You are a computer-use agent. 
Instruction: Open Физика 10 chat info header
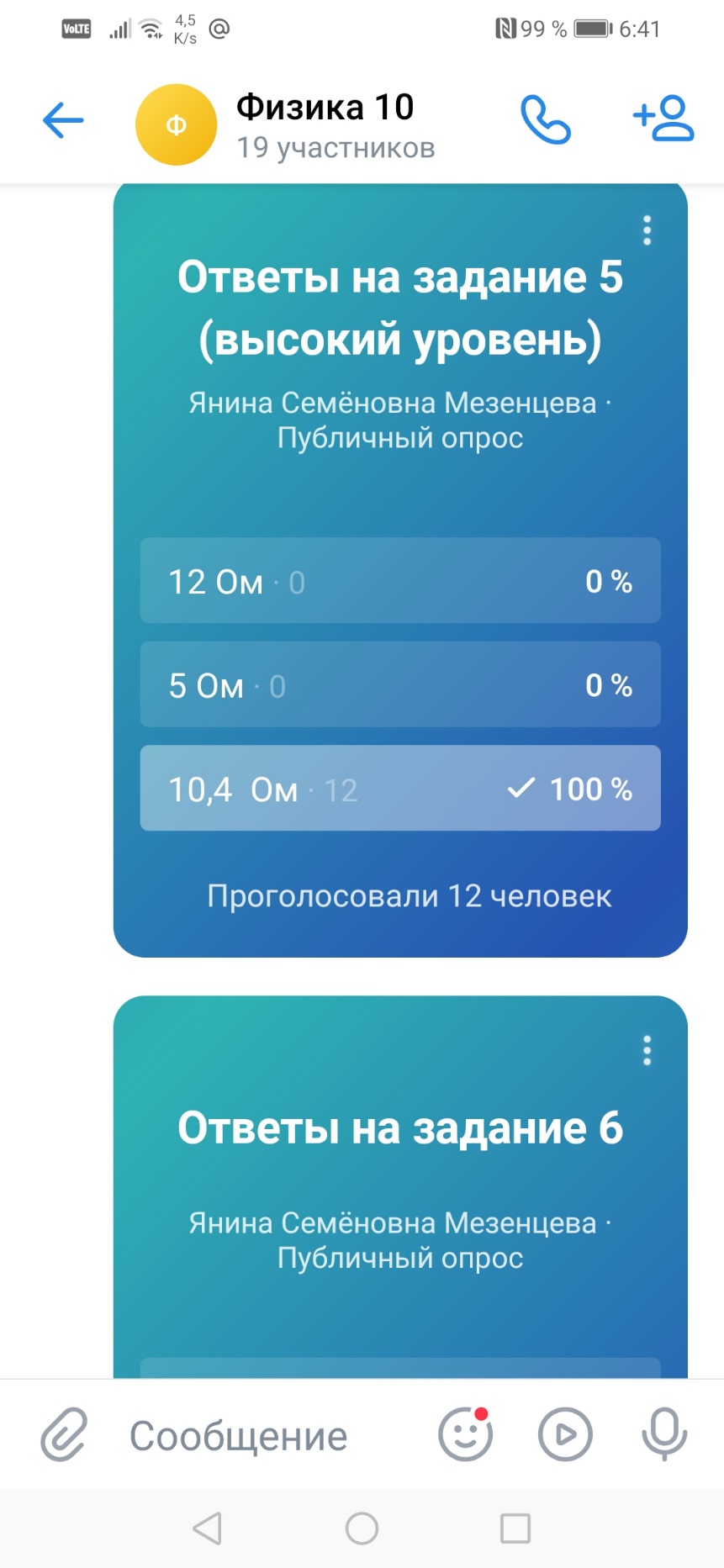tap(286, 124)
